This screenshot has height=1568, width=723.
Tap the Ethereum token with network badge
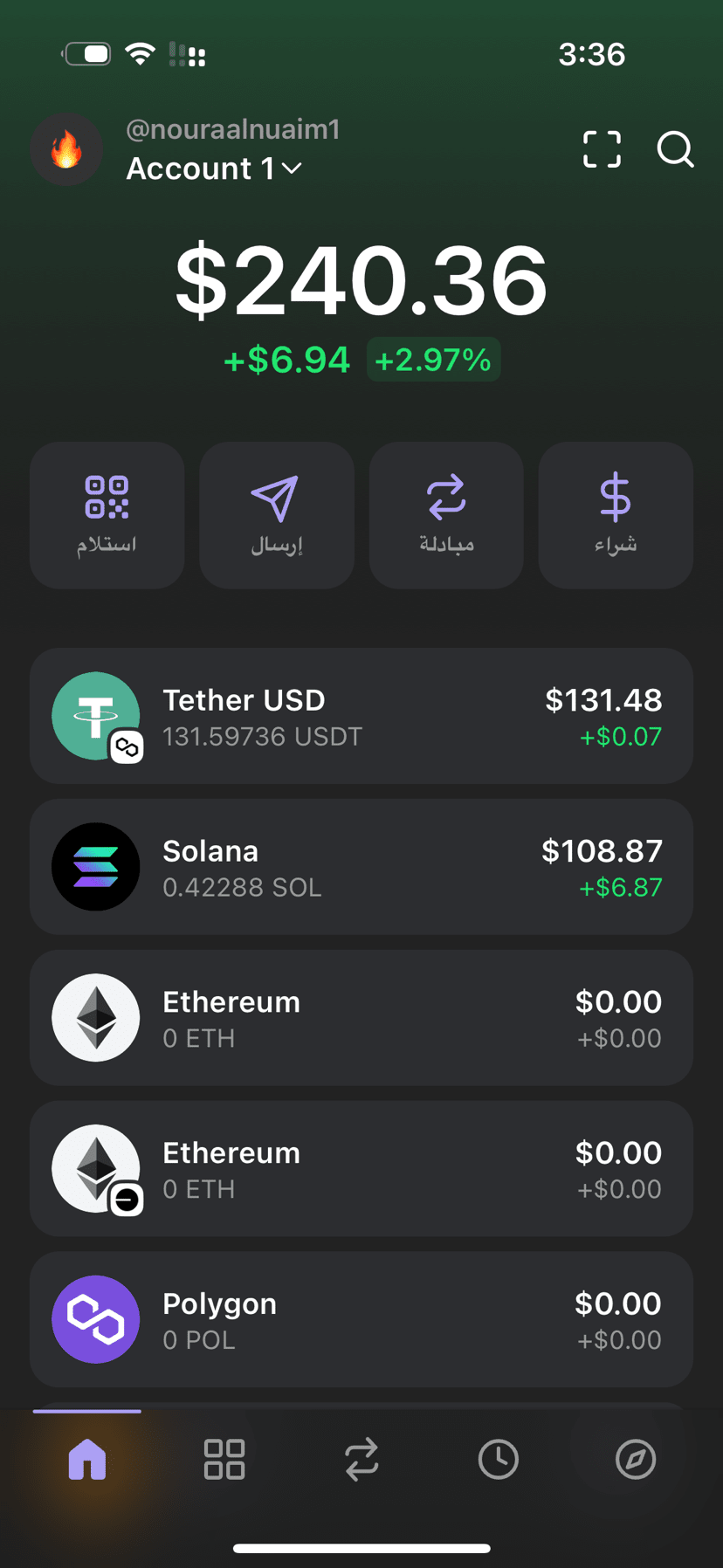pyautogui.click(x=361, y=1169)
